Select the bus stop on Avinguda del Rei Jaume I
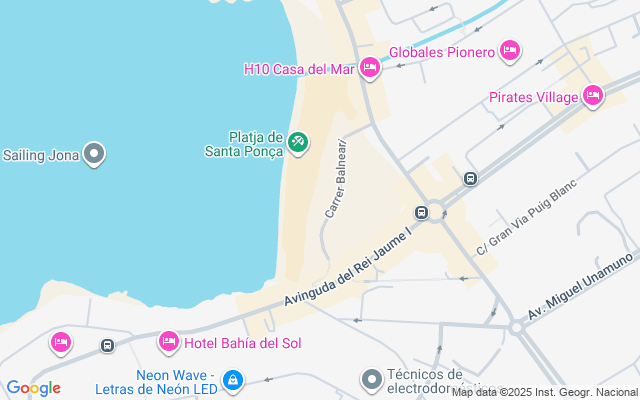The image size is (640, 400). (x=422, y=212)
